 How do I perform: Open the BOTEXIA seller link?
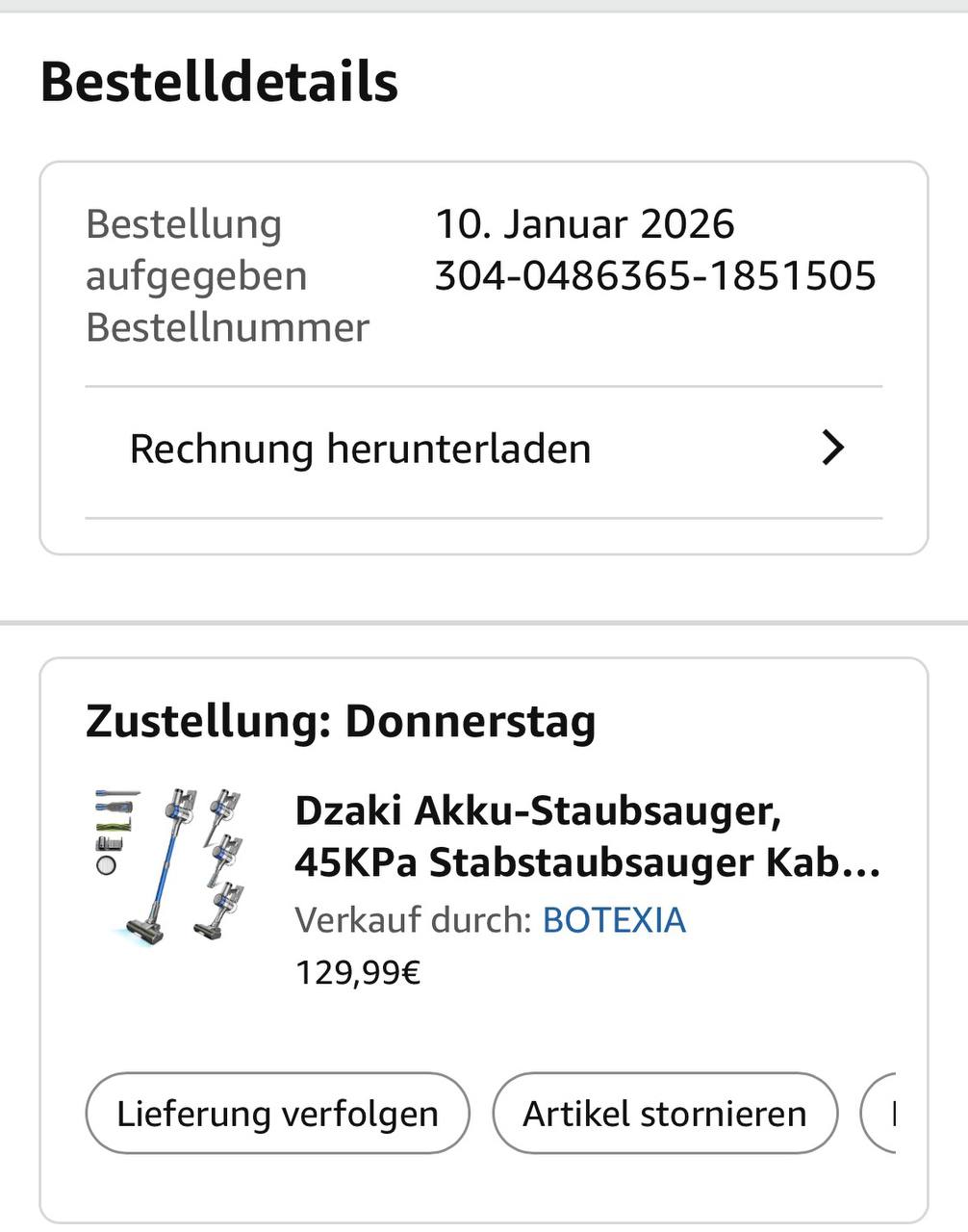pos(614,920)
